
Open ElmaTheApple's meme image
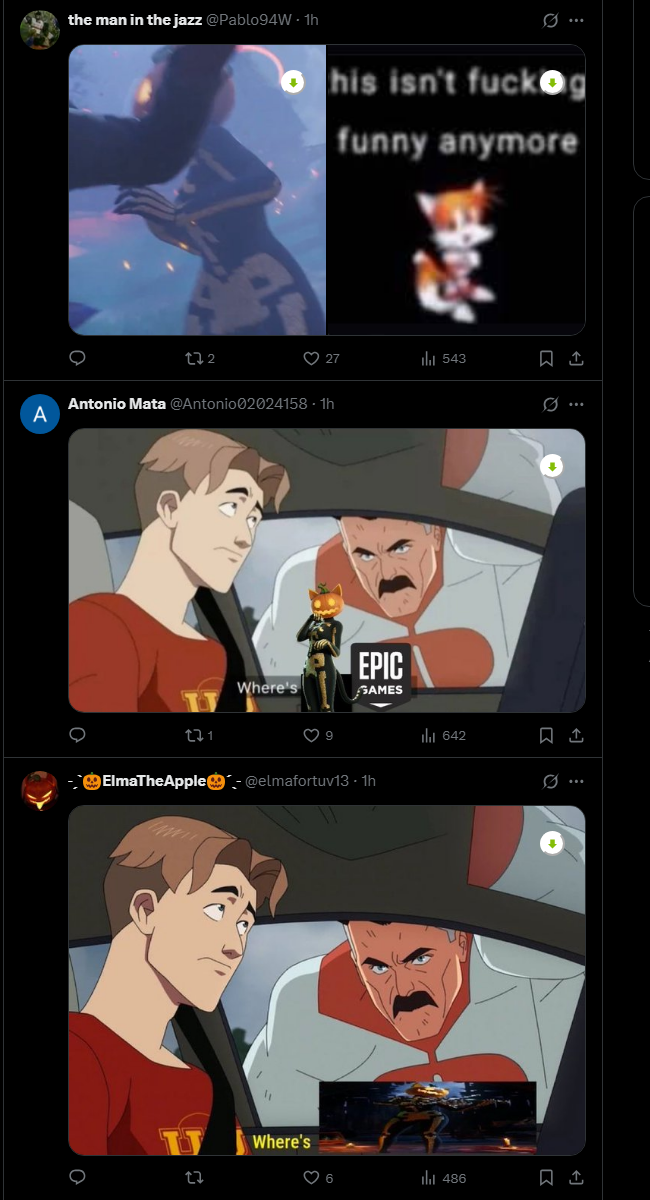[x=327, y=981]
